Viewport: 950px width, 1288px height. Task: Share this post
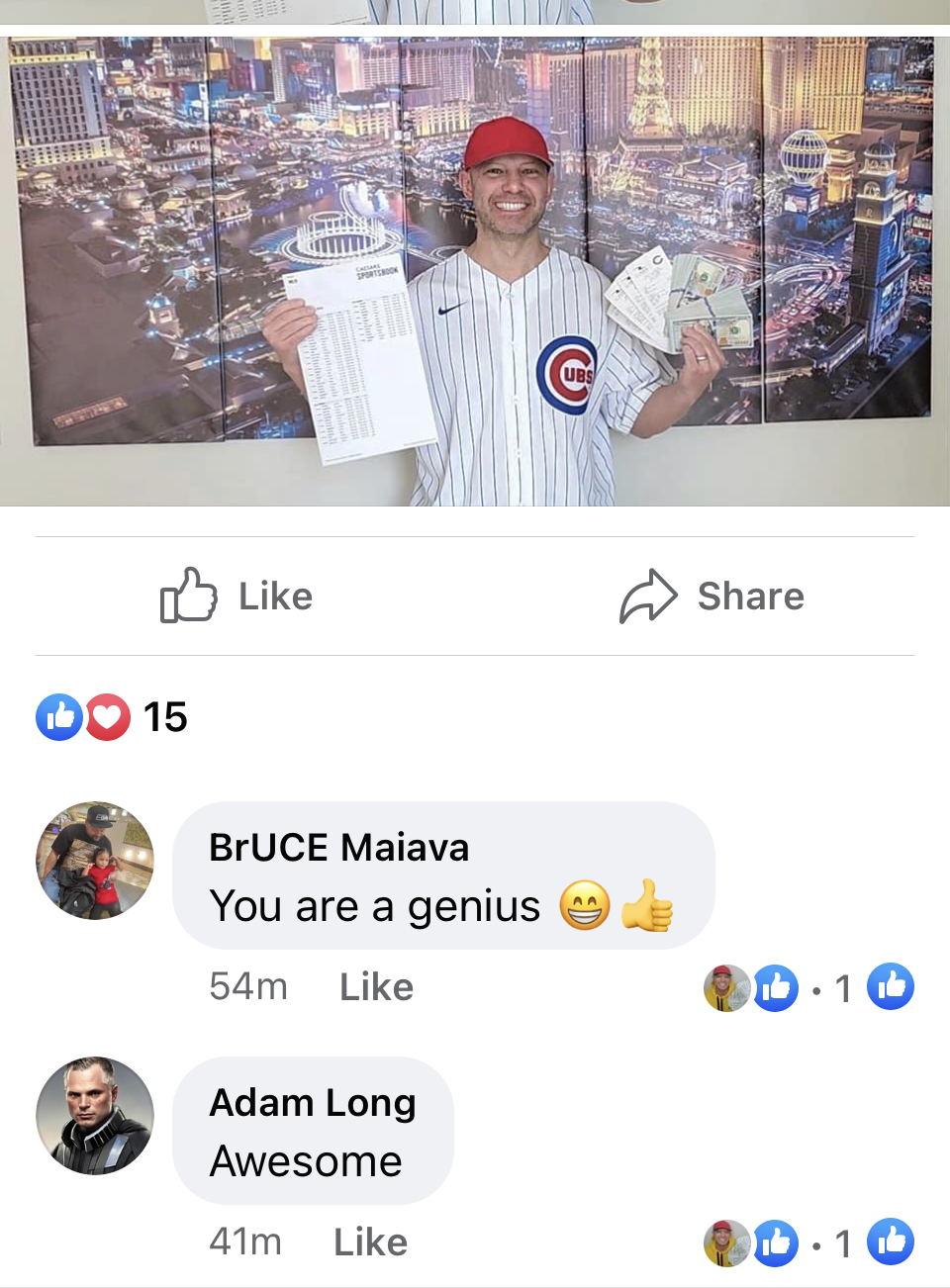coord(712,597)
